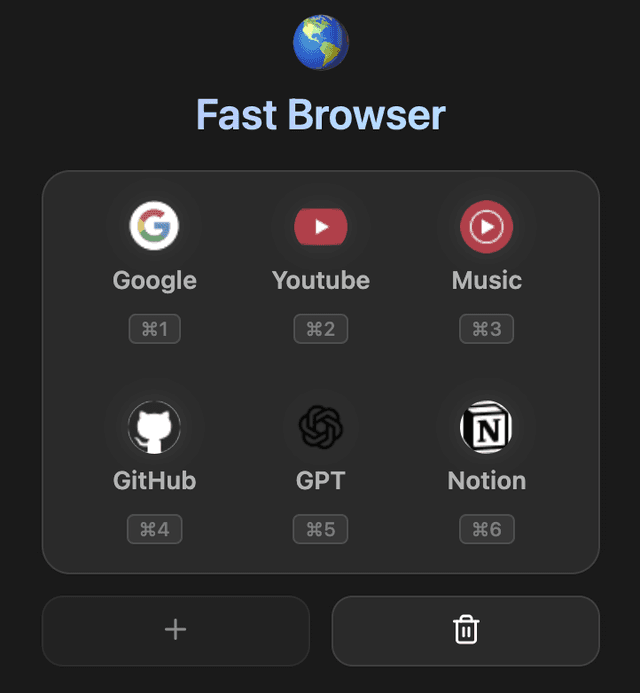The image size is (640, 693).
Task: Add a new shortcut with plus button
Action: point(175,630)
